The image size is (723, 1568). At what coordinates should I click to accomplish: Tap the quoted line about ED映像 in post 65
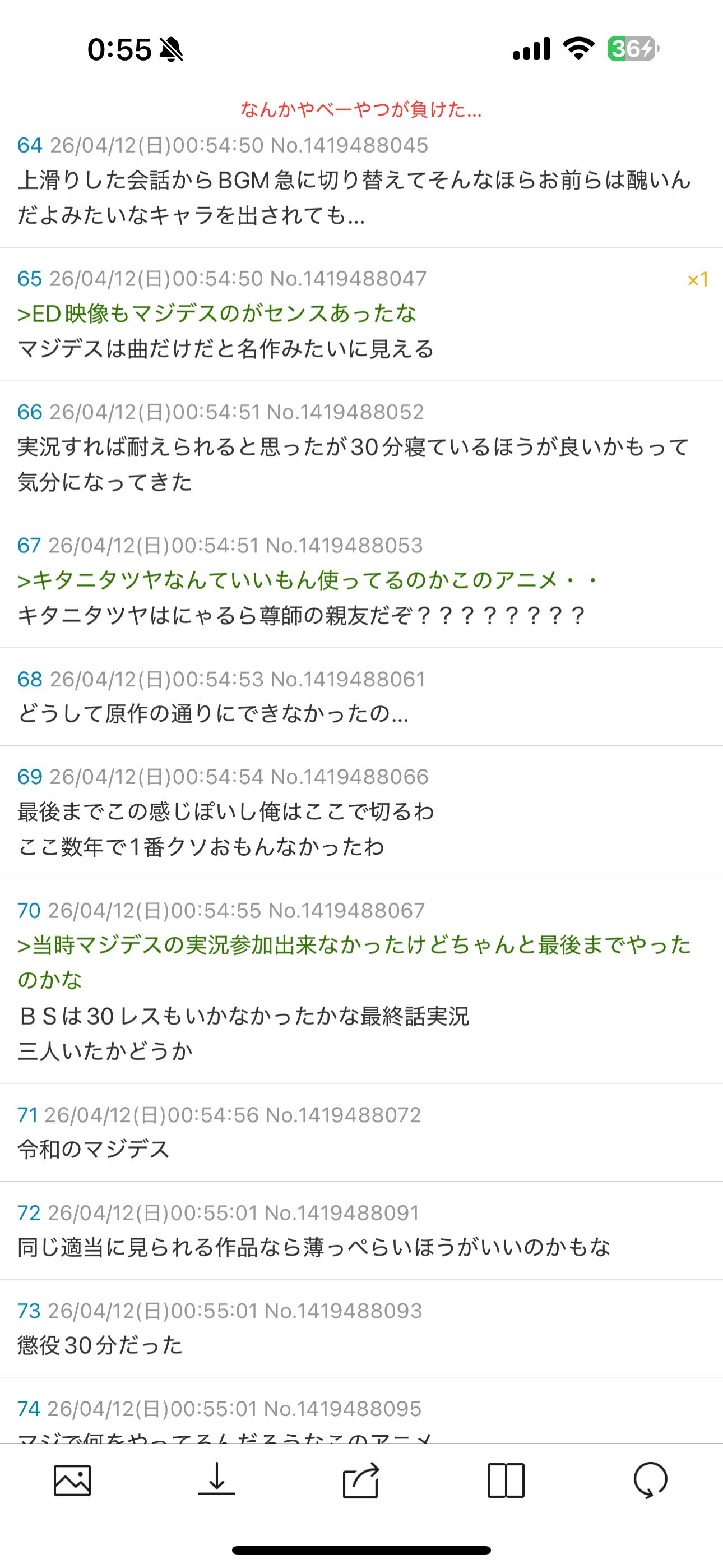217,313
